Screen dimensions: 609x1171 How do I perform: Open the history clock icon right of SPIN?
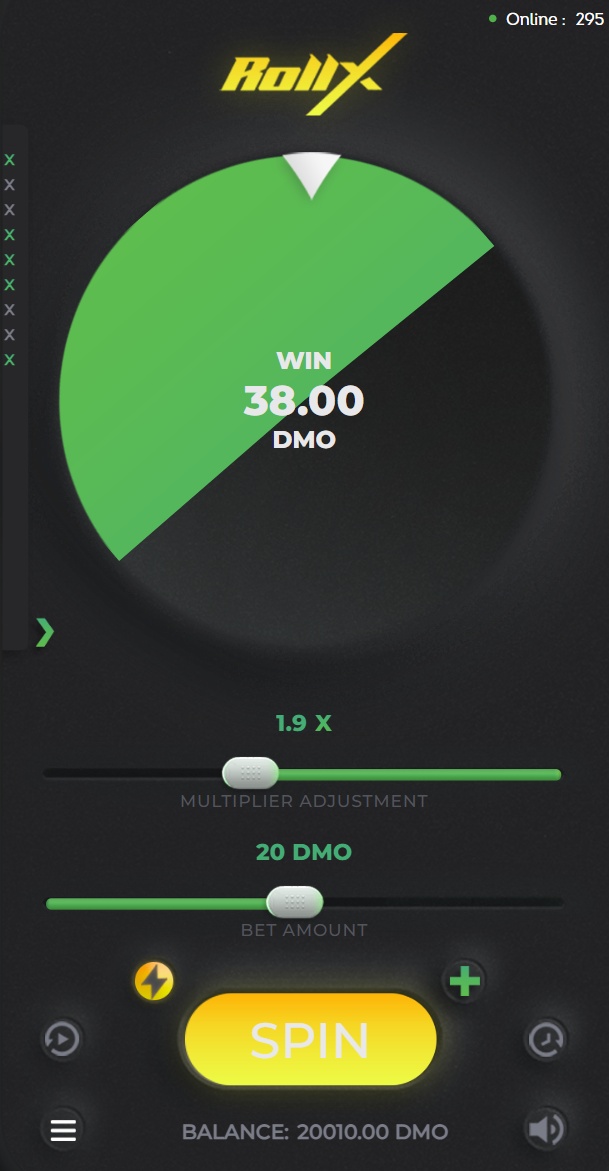tap(546, 1040)
